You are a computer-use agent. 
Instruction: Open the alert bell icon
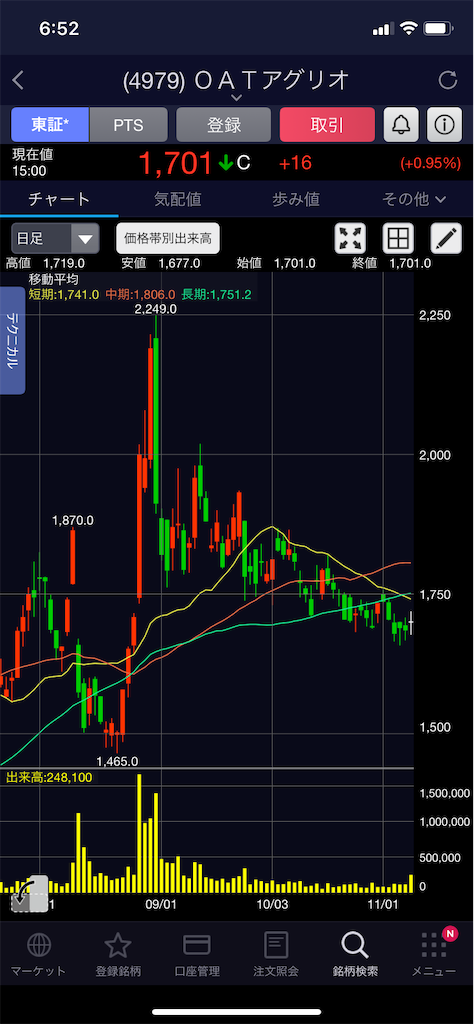402,125
